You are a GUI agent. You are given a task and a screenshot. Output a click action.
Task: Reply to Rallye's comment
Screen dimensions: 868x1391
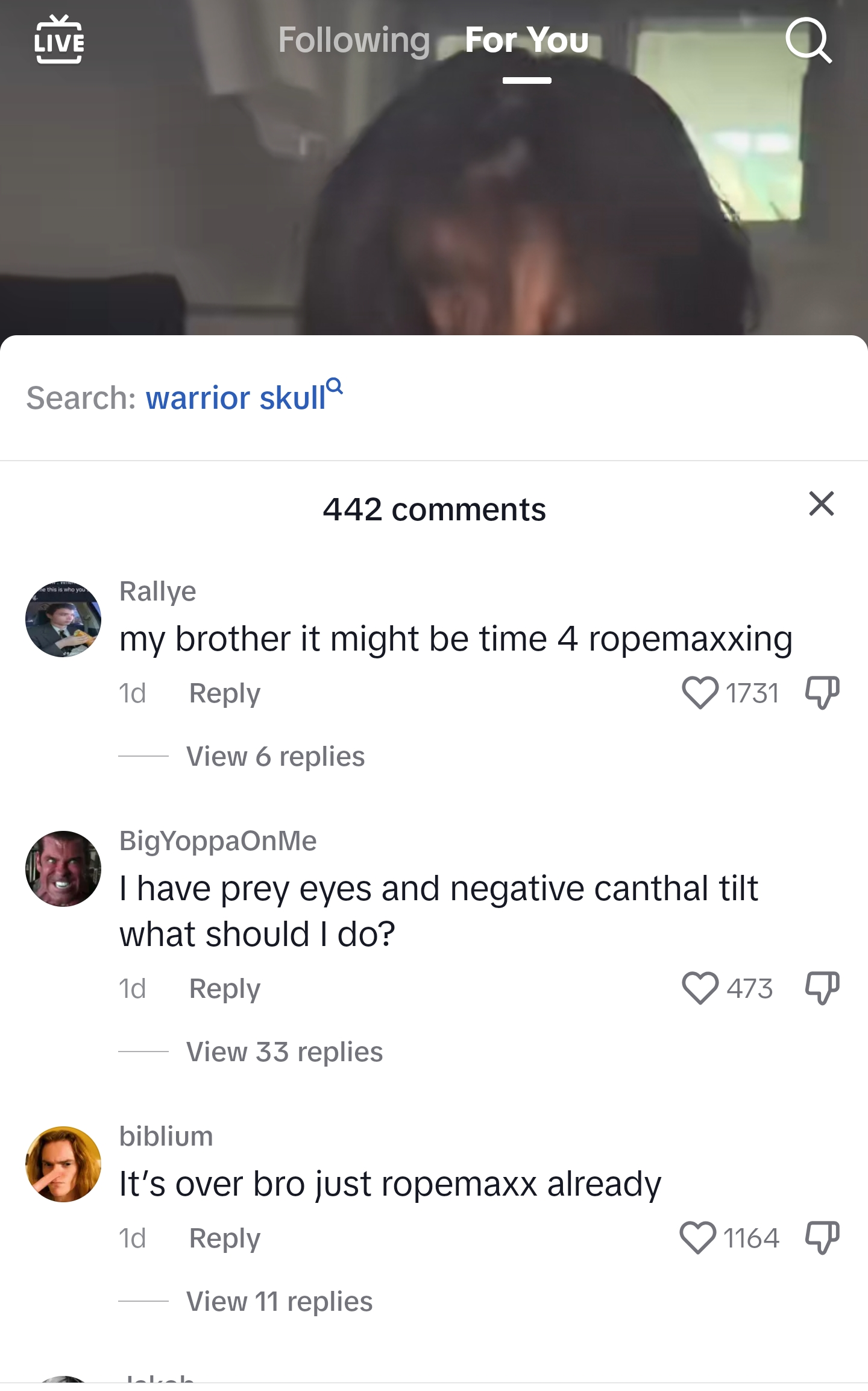point(224,693)
